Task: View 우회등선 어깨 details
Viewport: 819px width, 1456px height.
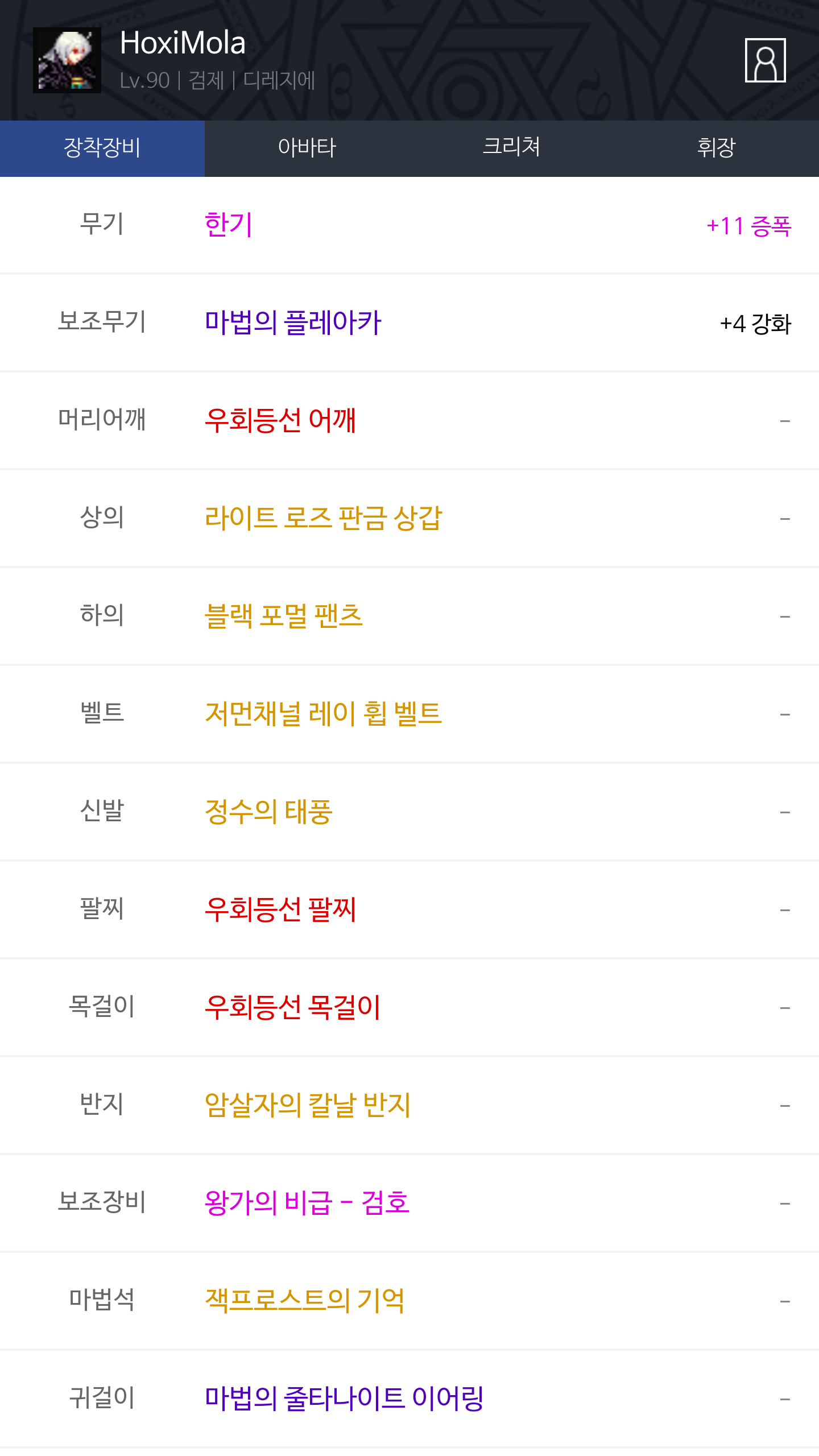Action: point(280,420)
